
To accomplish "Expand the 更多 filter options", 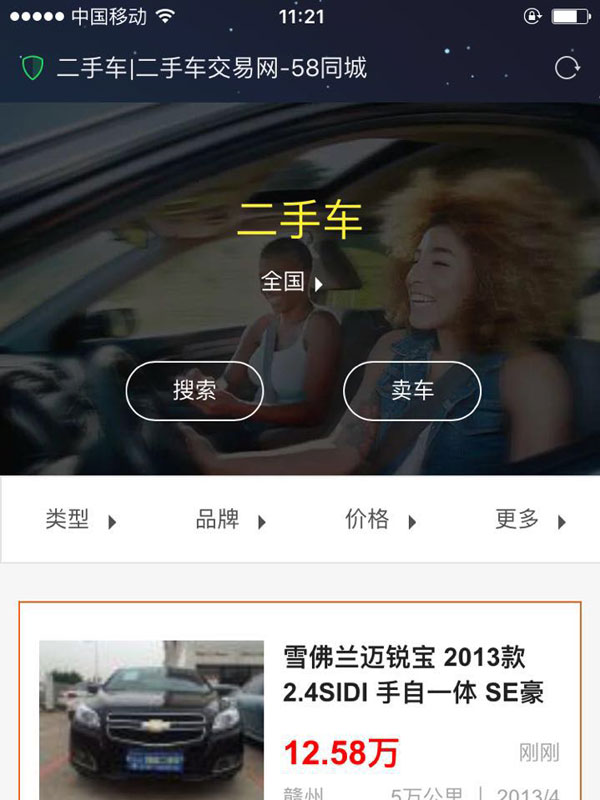I will [530, 519].
